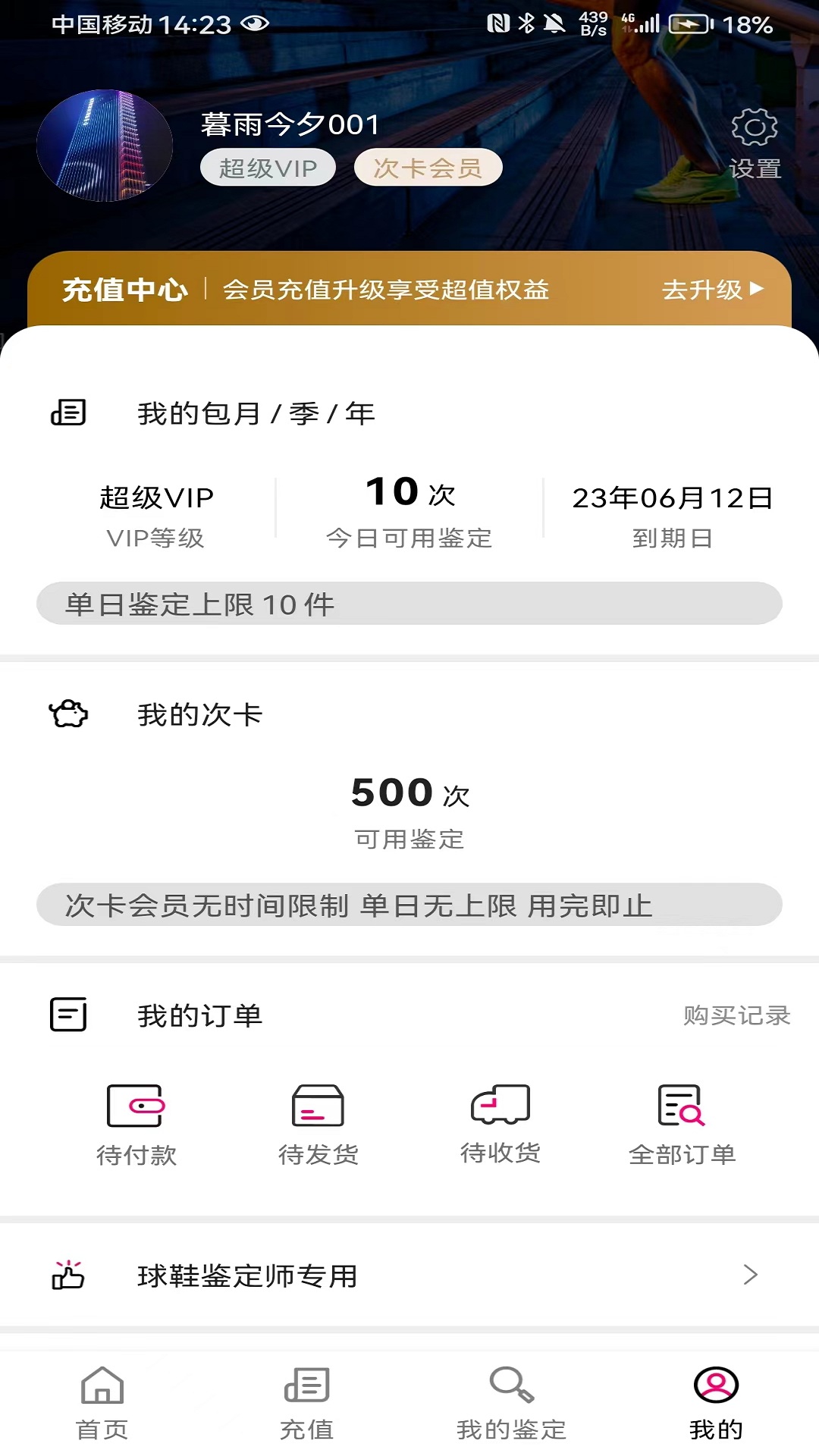Tap the 首页 home icon in bottom navigation
Viewport: 819px width, 1456px height.
103,1399
